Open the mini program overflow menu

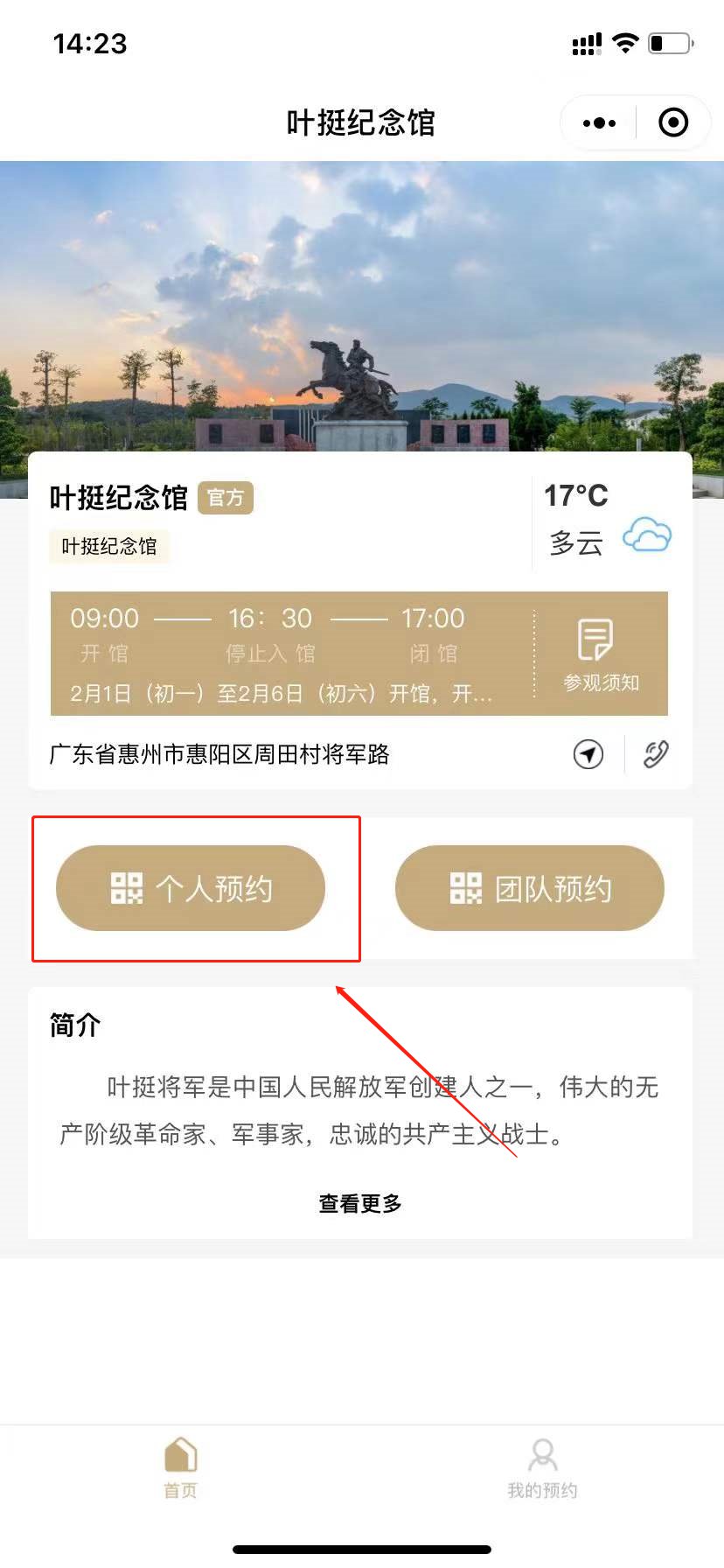pos(599,123)
